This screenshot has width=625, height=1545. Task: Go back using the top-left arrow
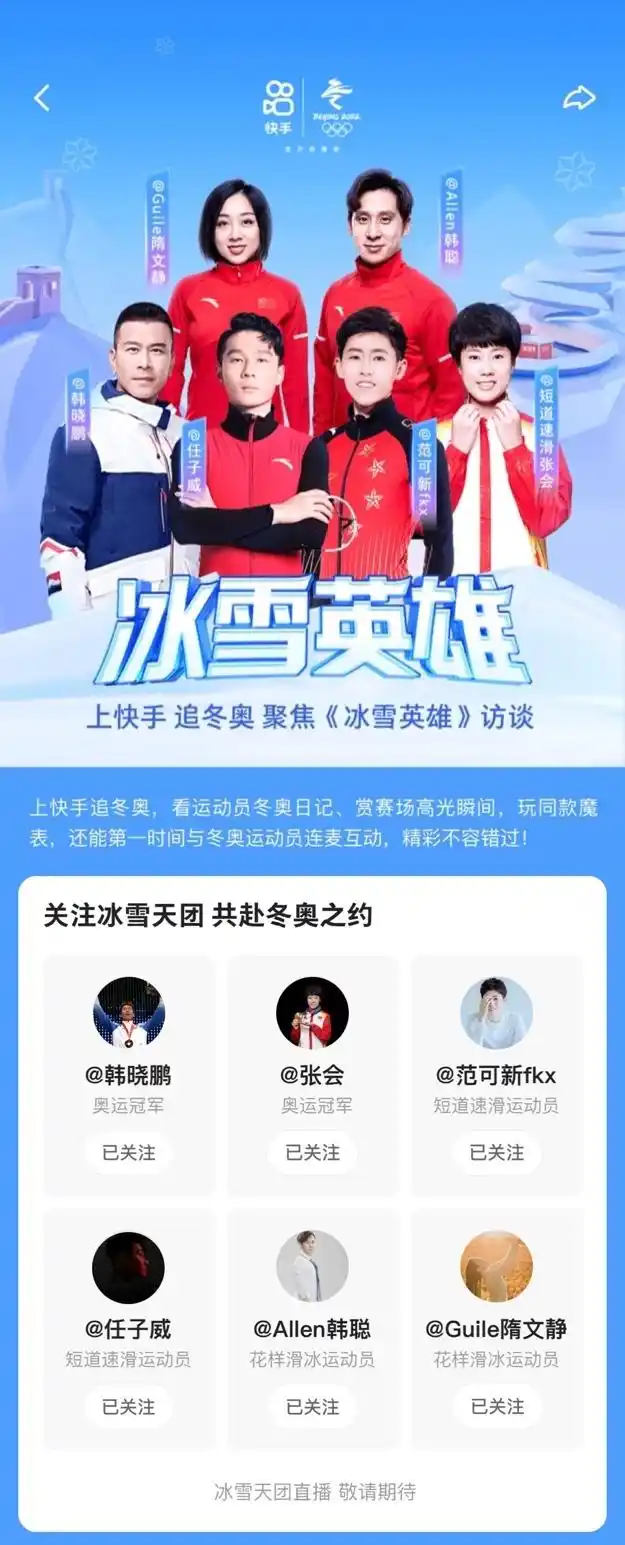(x=41, y=98)
